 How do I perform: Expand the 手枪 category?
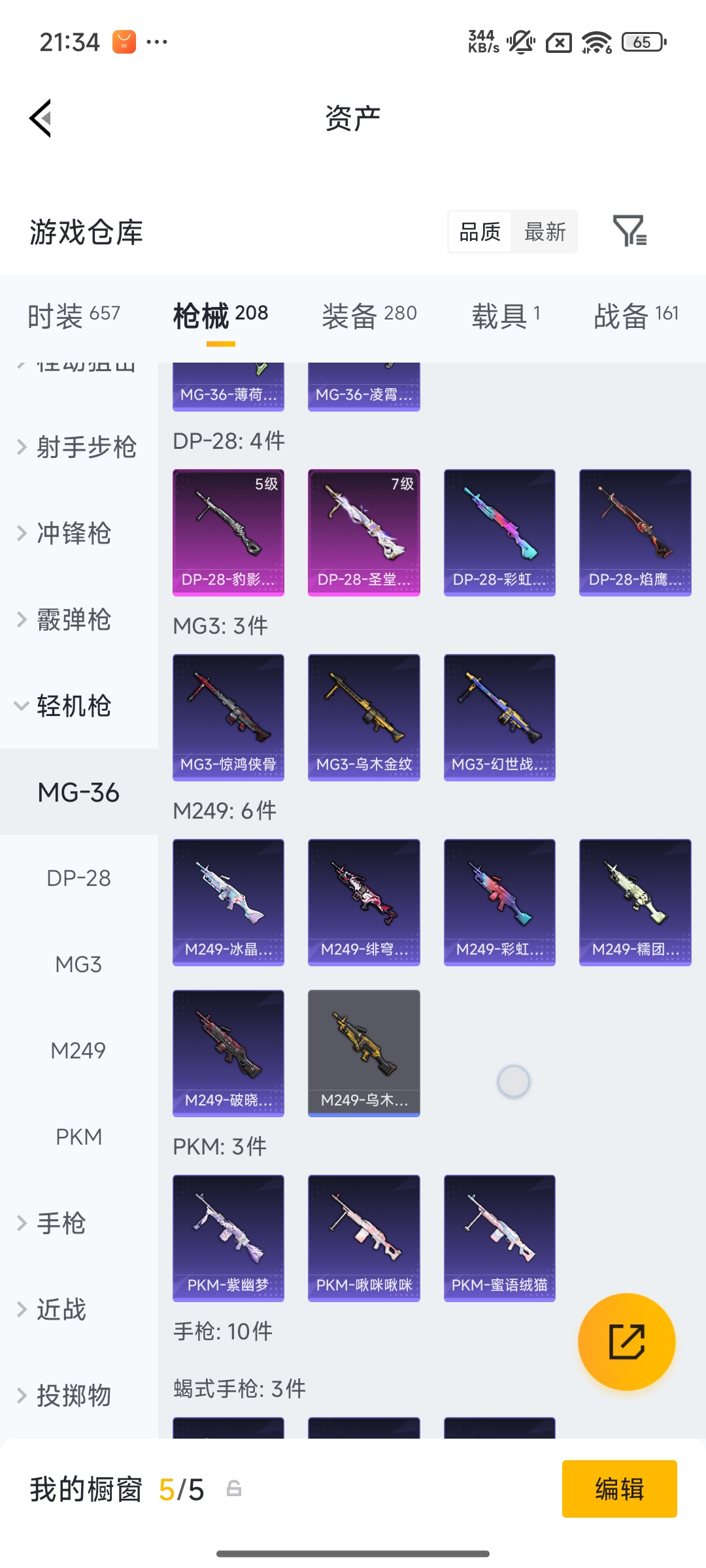[60, 1224]
